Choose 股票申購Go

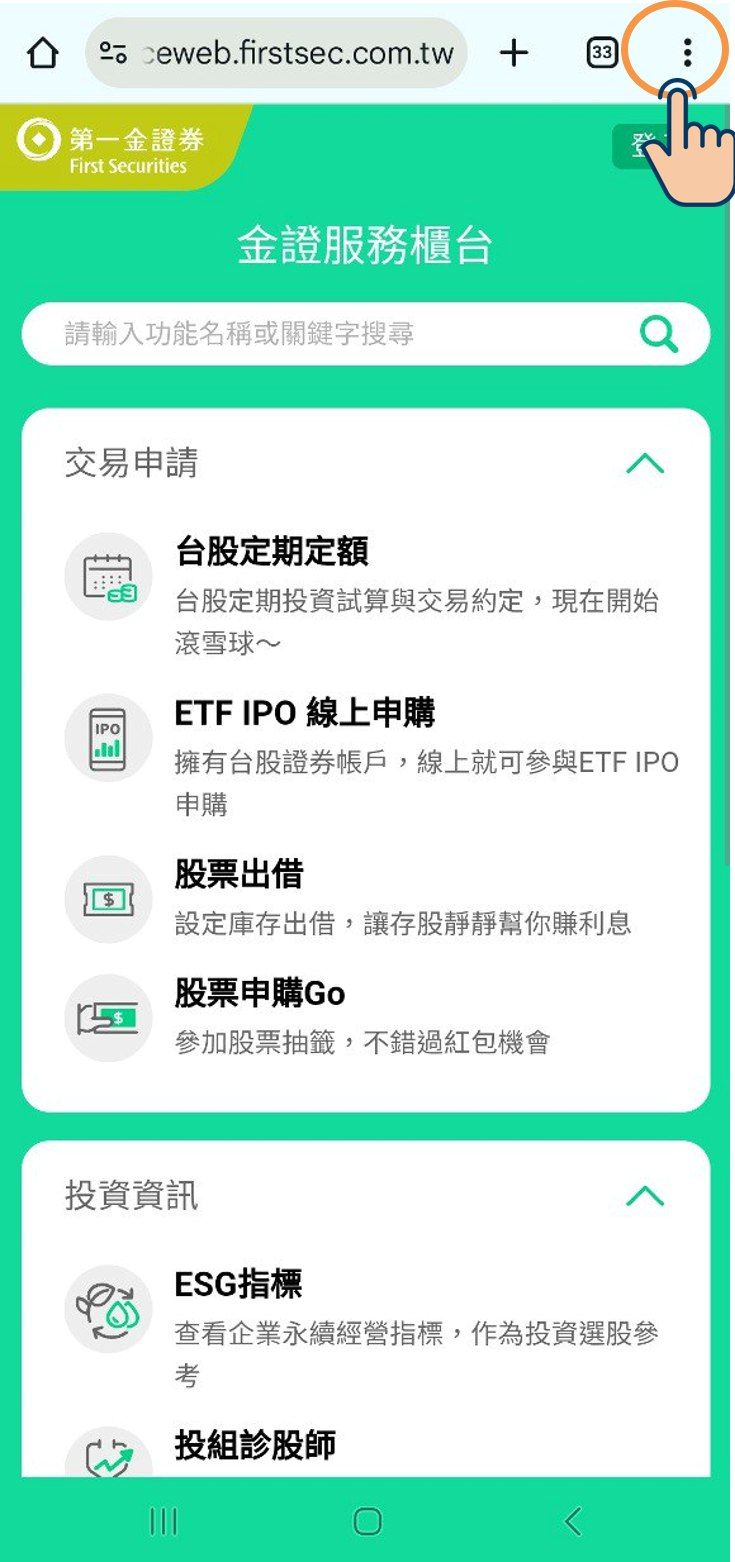click(x=260, y=993)
